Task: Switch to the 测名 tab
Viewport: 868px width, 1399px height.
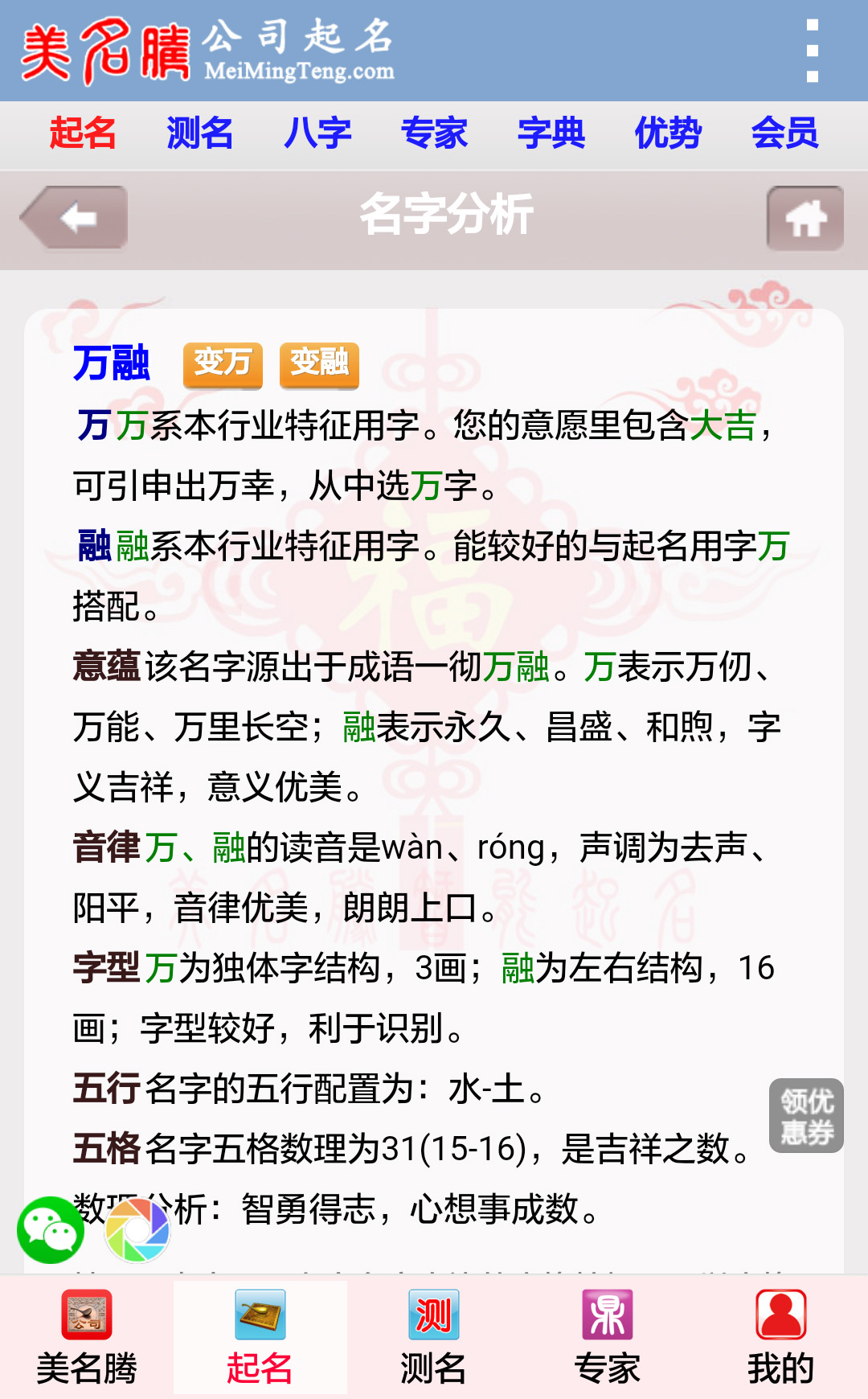Action: click(199, 133)
